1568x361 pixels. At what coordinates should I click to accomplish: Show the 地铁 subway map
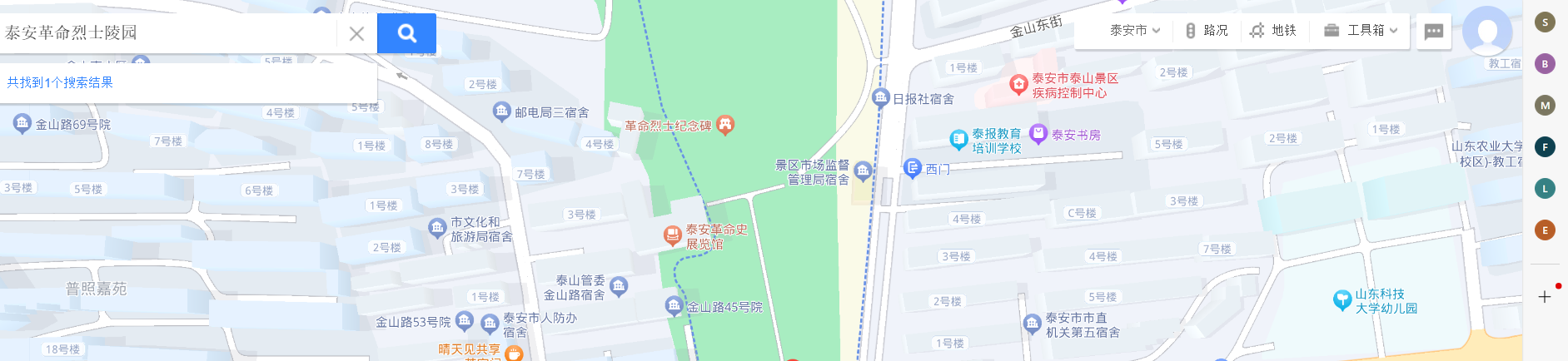[x=1273, y=31]
